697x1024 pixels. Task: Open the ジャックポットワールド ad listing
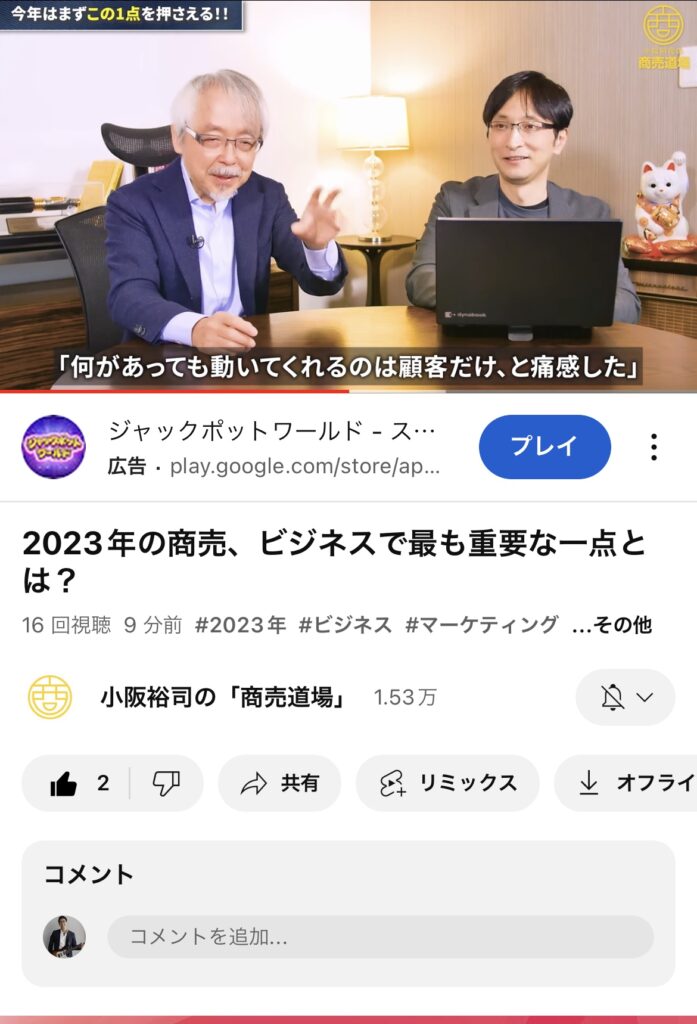(x=272, y=435)
